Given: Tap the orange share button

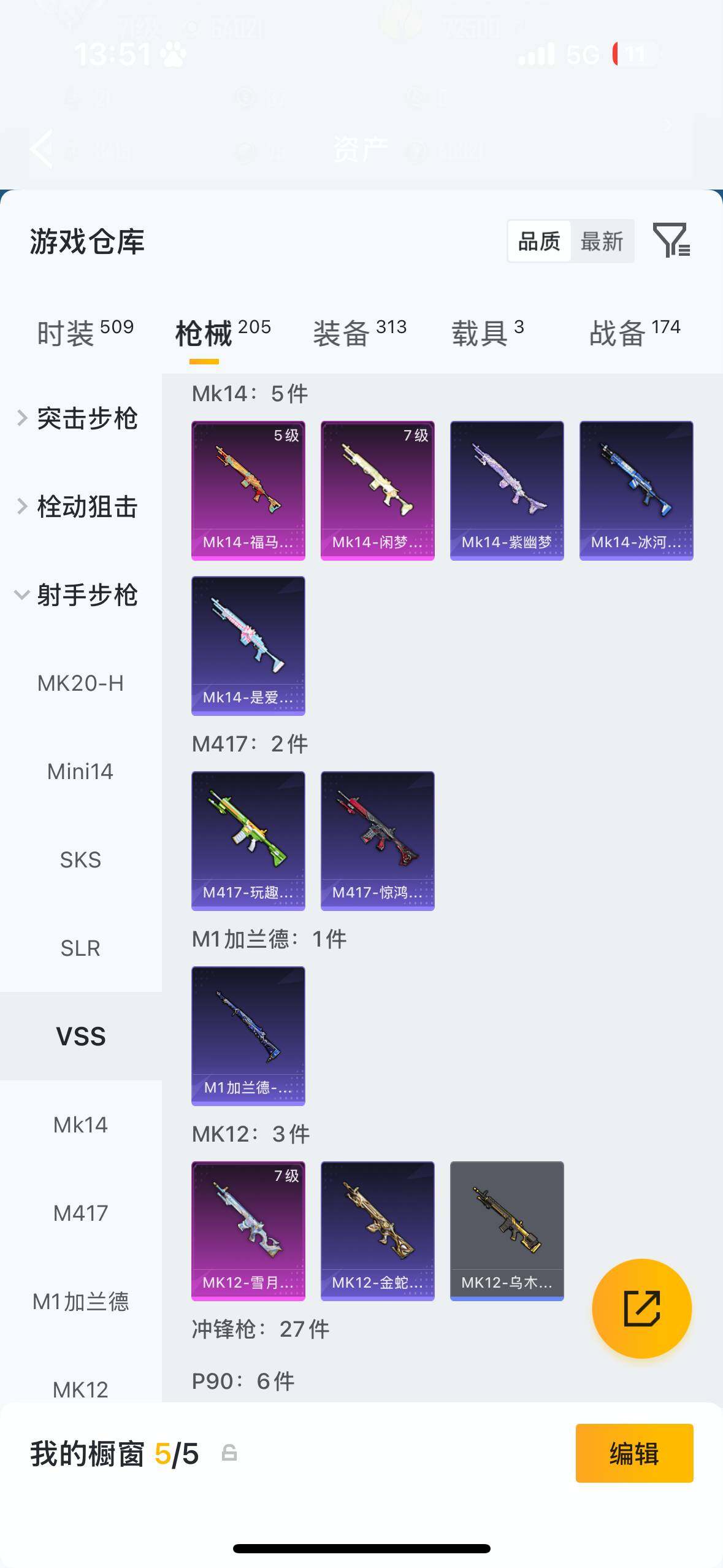Looking at the screenshot, I should 641,1307.
